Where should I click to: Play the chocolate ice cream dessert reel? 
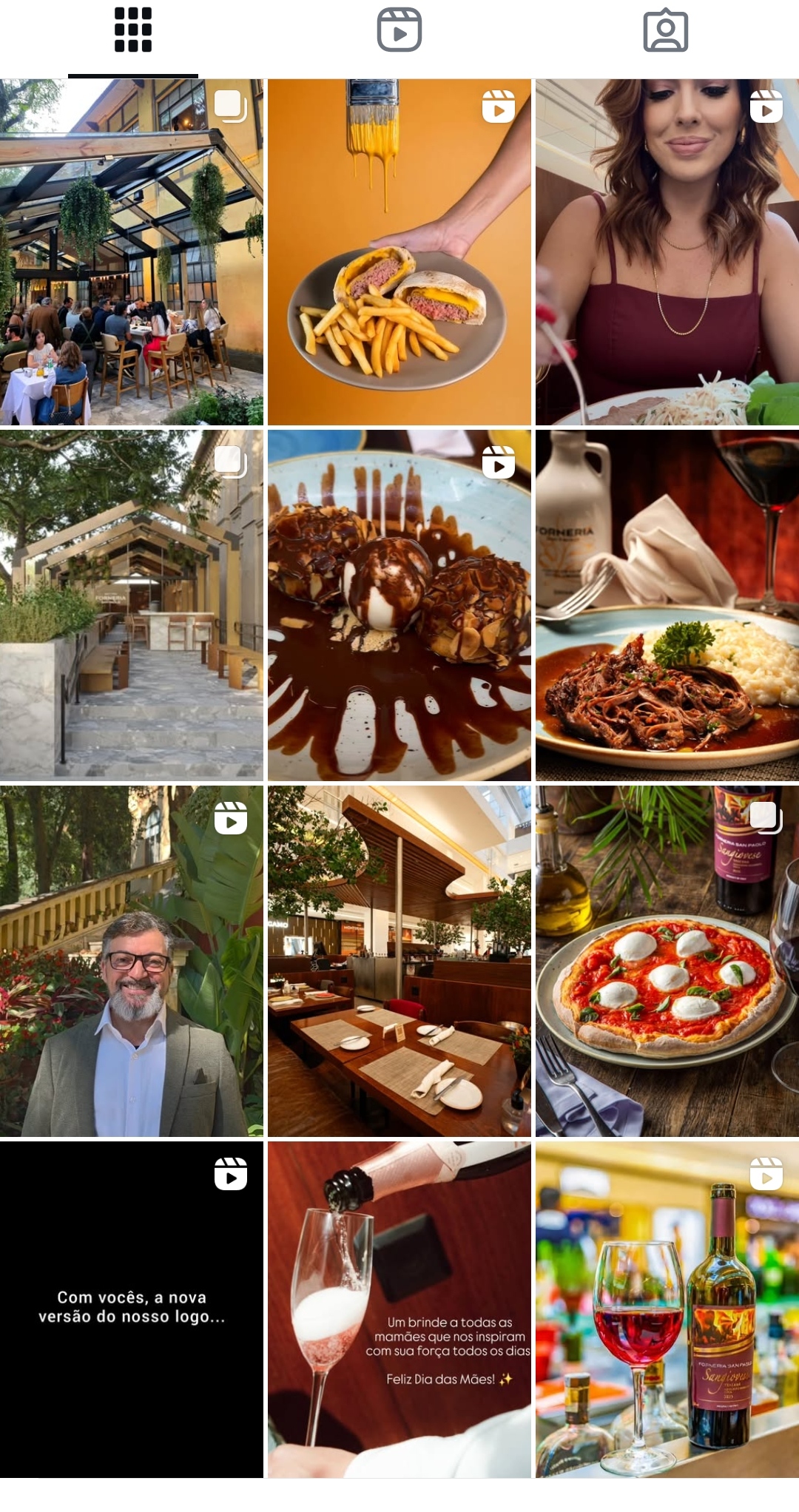[x=399, y=605]
